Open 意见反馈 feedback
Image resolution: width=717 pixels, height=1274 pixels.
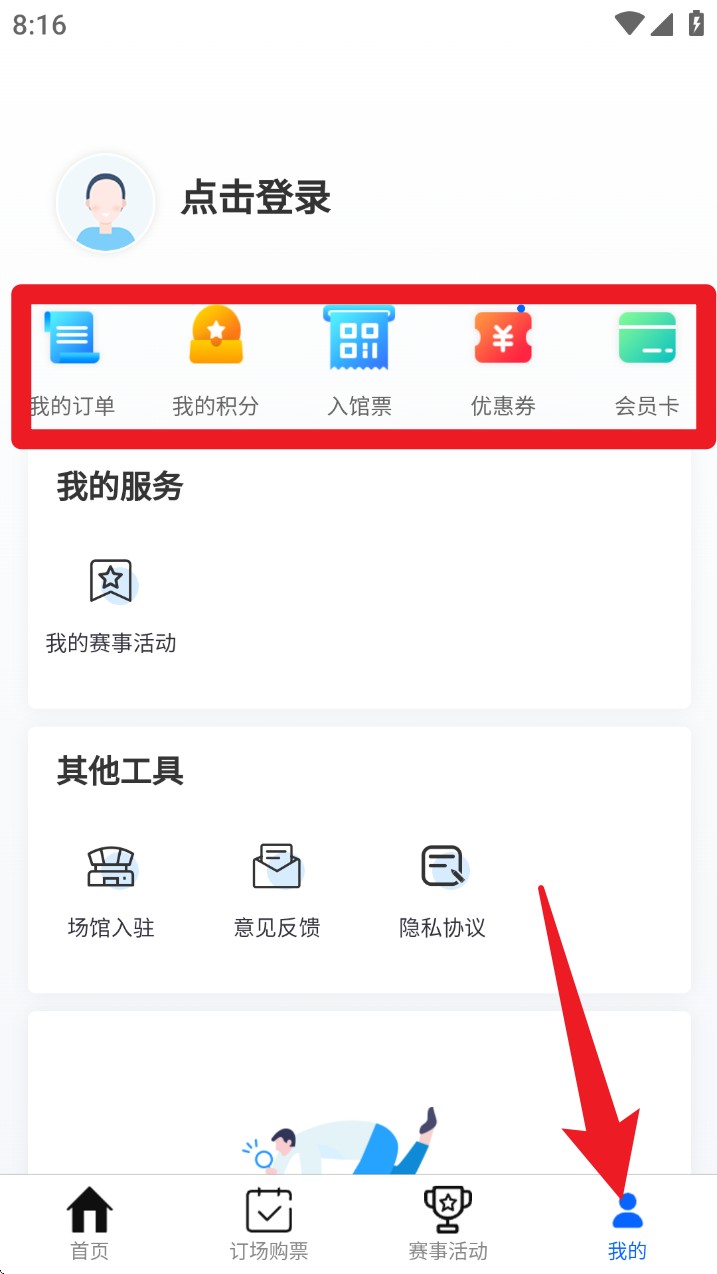[277, 889]
